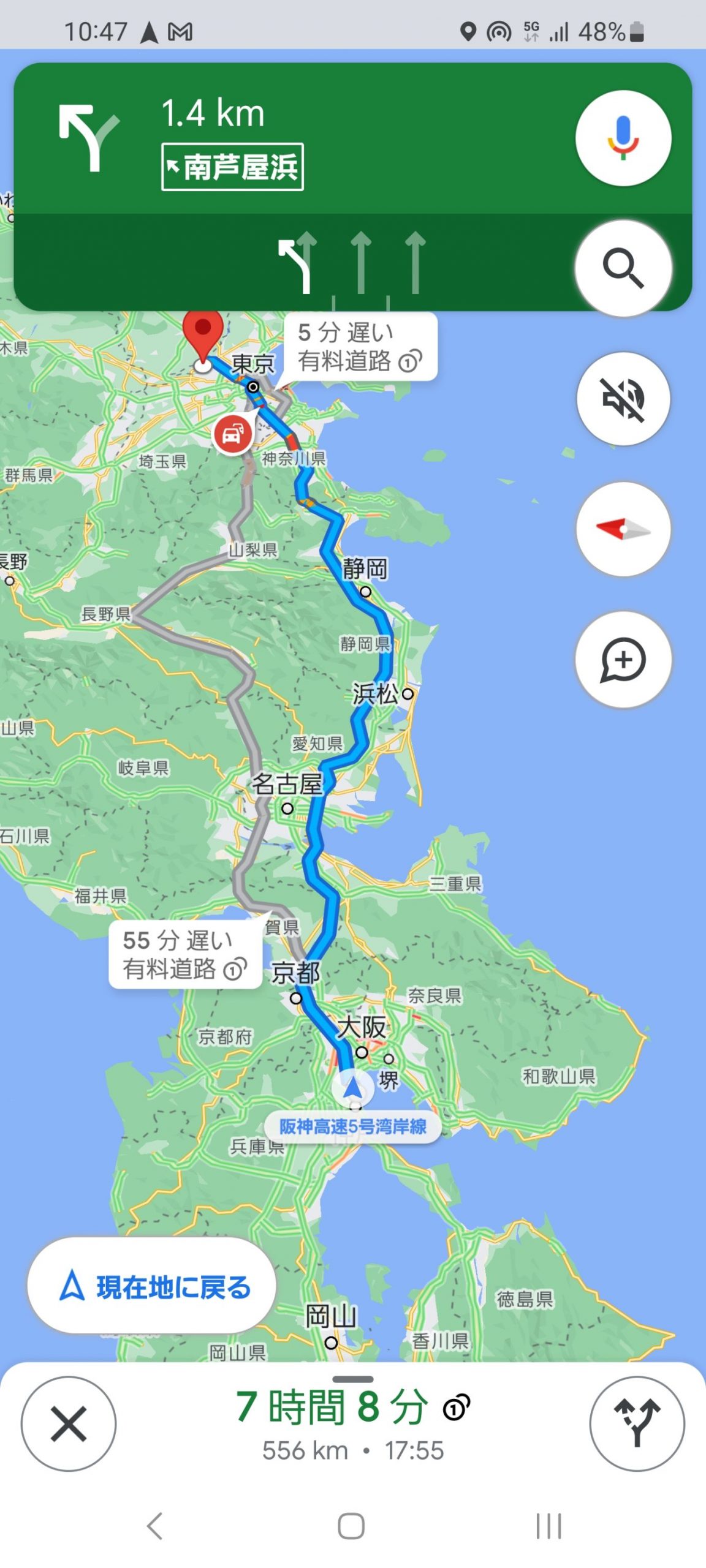Activate the voice assistant microphone
The image size is (706, 1568).
pos(623,138)
